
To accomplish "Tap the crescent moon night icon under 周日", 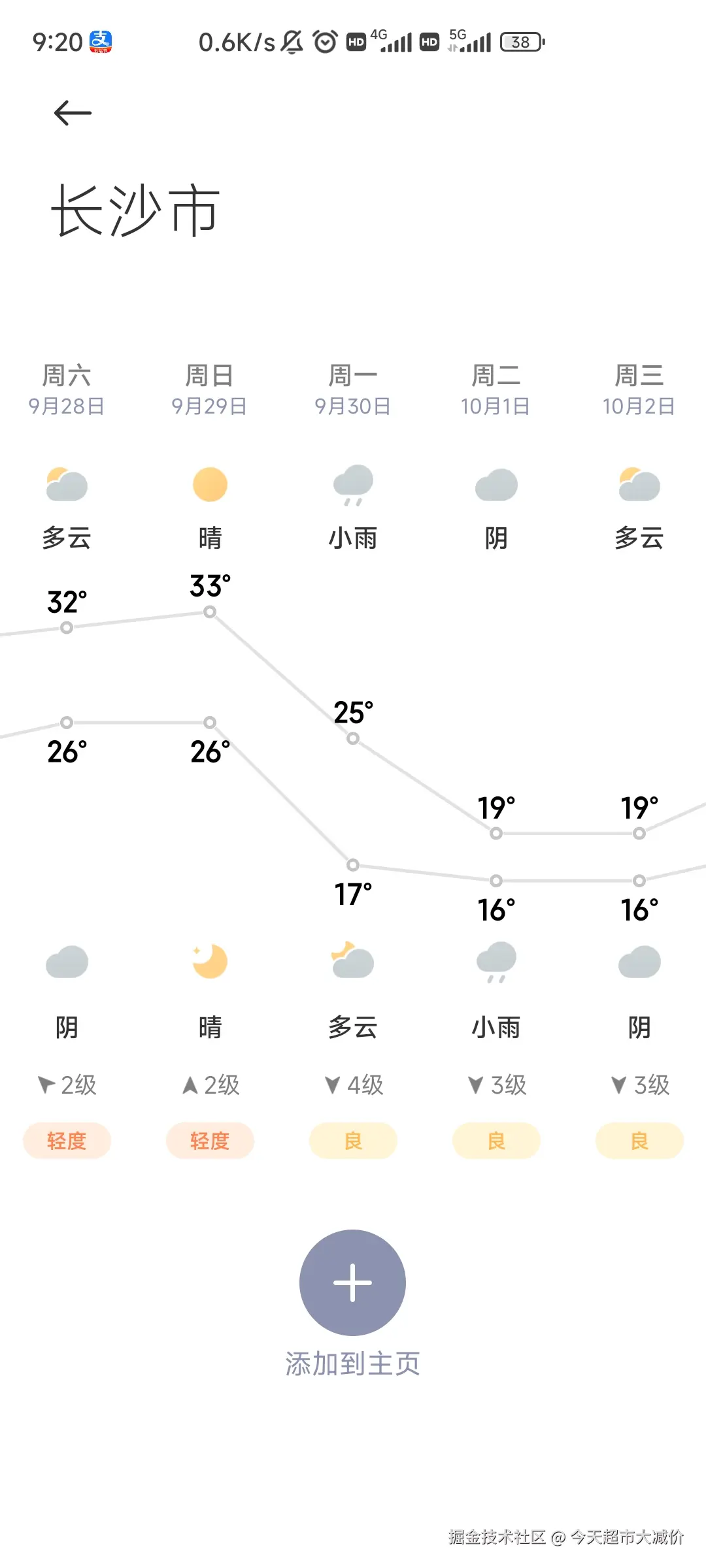I will [209, 960].
